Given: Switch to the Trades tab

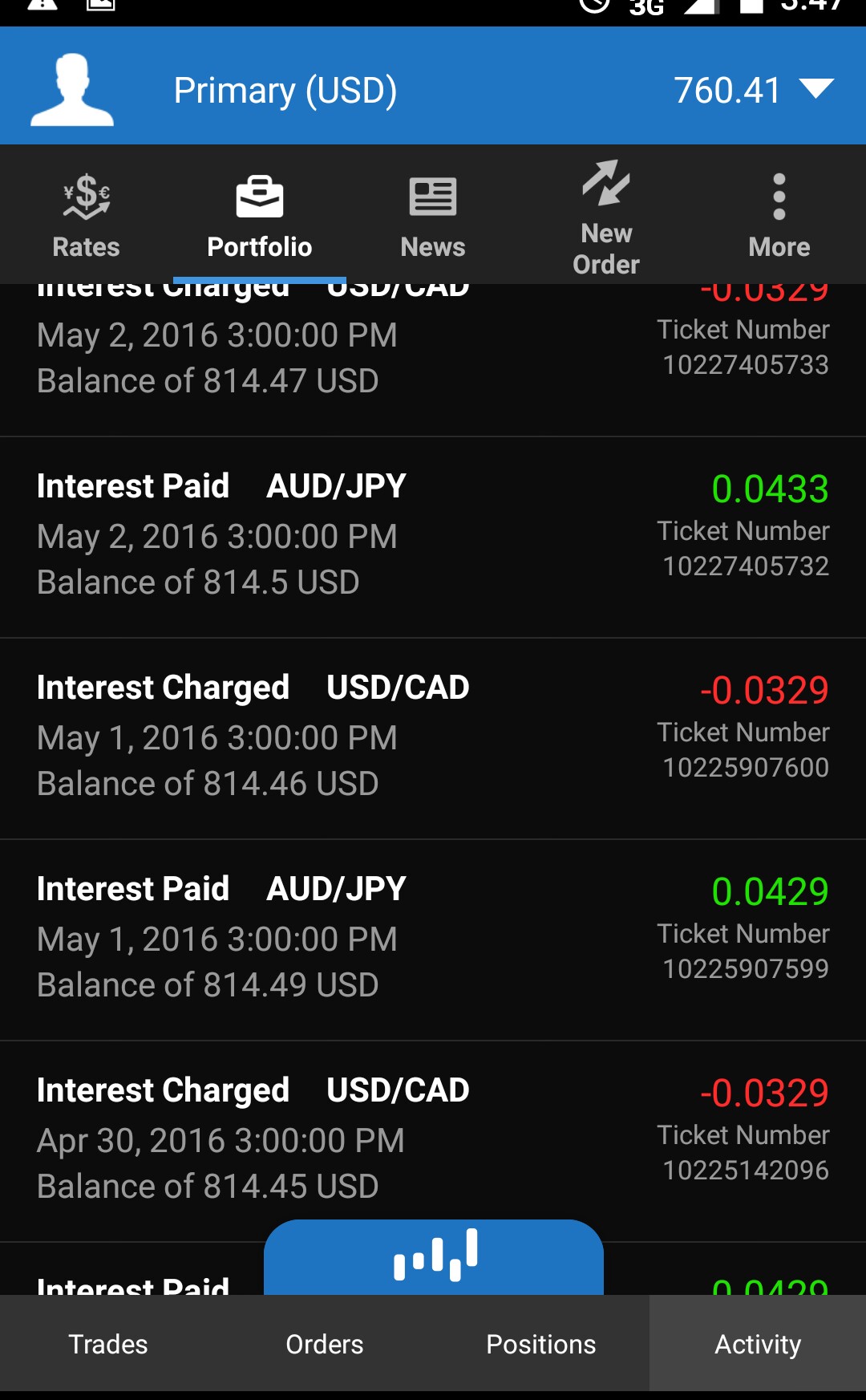Looking at the screenshot, I should [x=108, y=1344].
